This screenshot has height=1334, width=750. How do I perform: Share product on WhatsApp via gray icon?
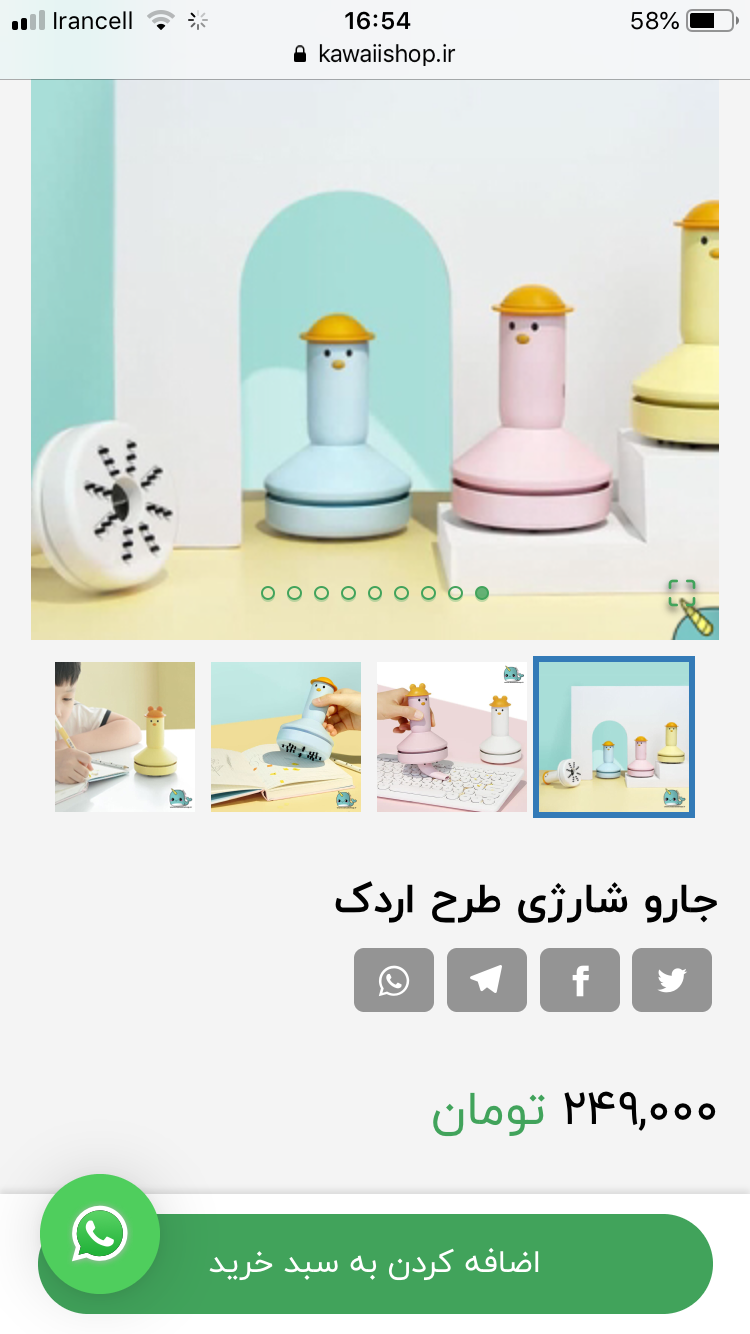coord(394,980)
